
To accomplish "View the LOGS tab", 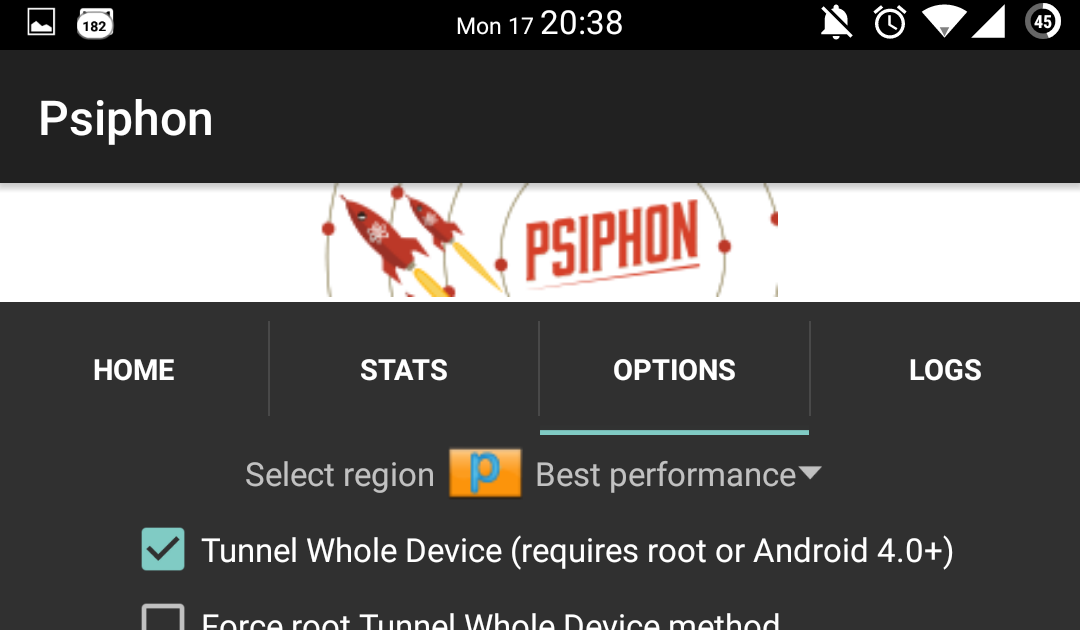I will click(x=945, y=370).
